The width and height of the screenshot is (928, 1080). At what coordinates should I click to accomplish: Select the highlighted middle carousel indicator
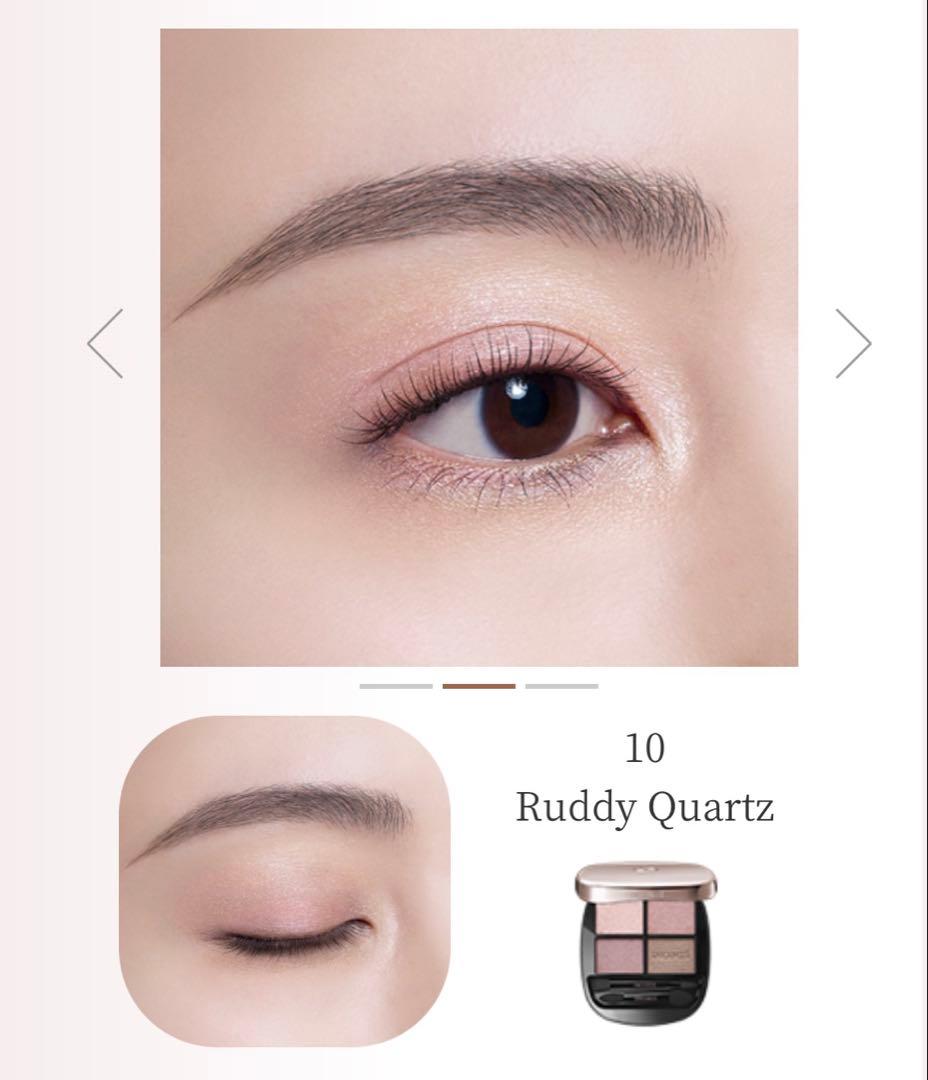(x=479, y=686)
